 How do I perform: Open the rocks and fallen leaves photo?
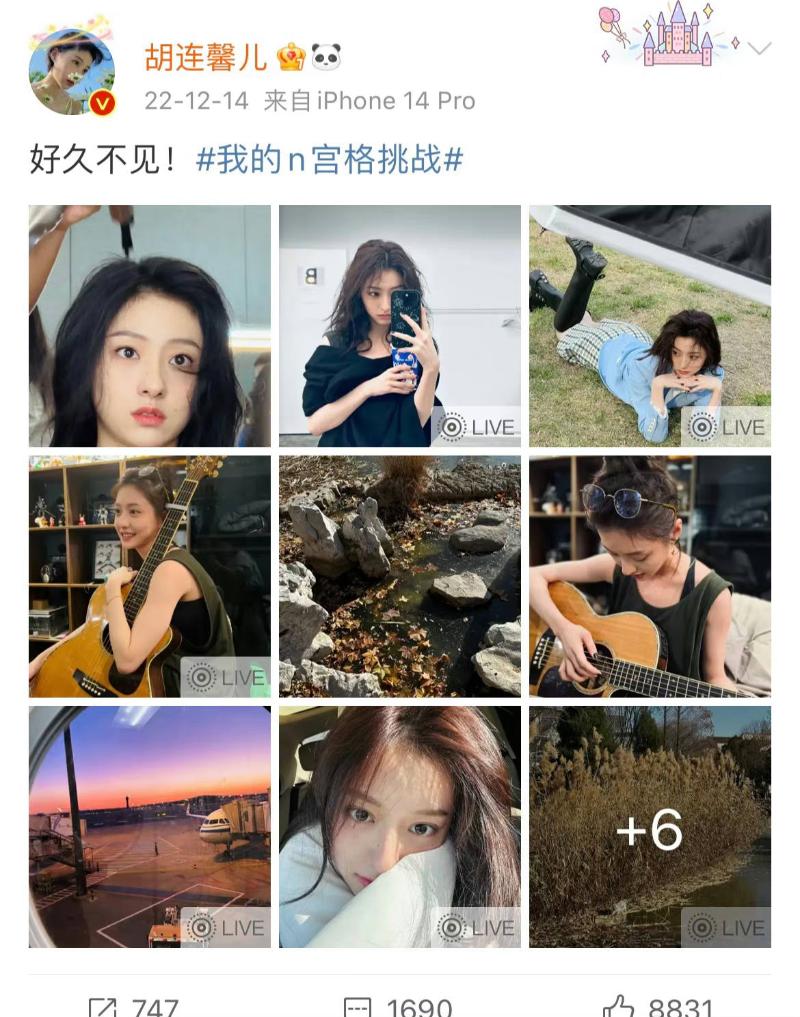click(x=400, y=576)
